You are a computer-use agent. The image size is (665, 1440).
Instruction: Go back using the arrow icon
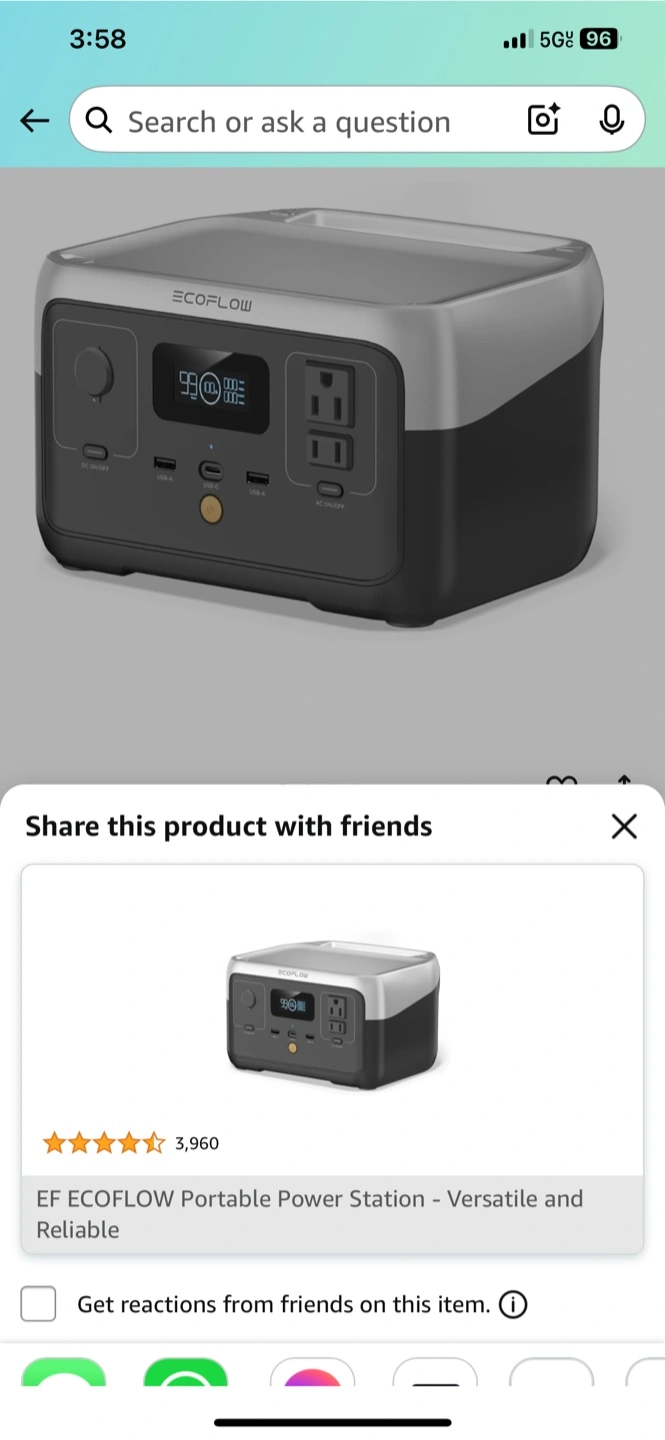click(x=35, y=121)
